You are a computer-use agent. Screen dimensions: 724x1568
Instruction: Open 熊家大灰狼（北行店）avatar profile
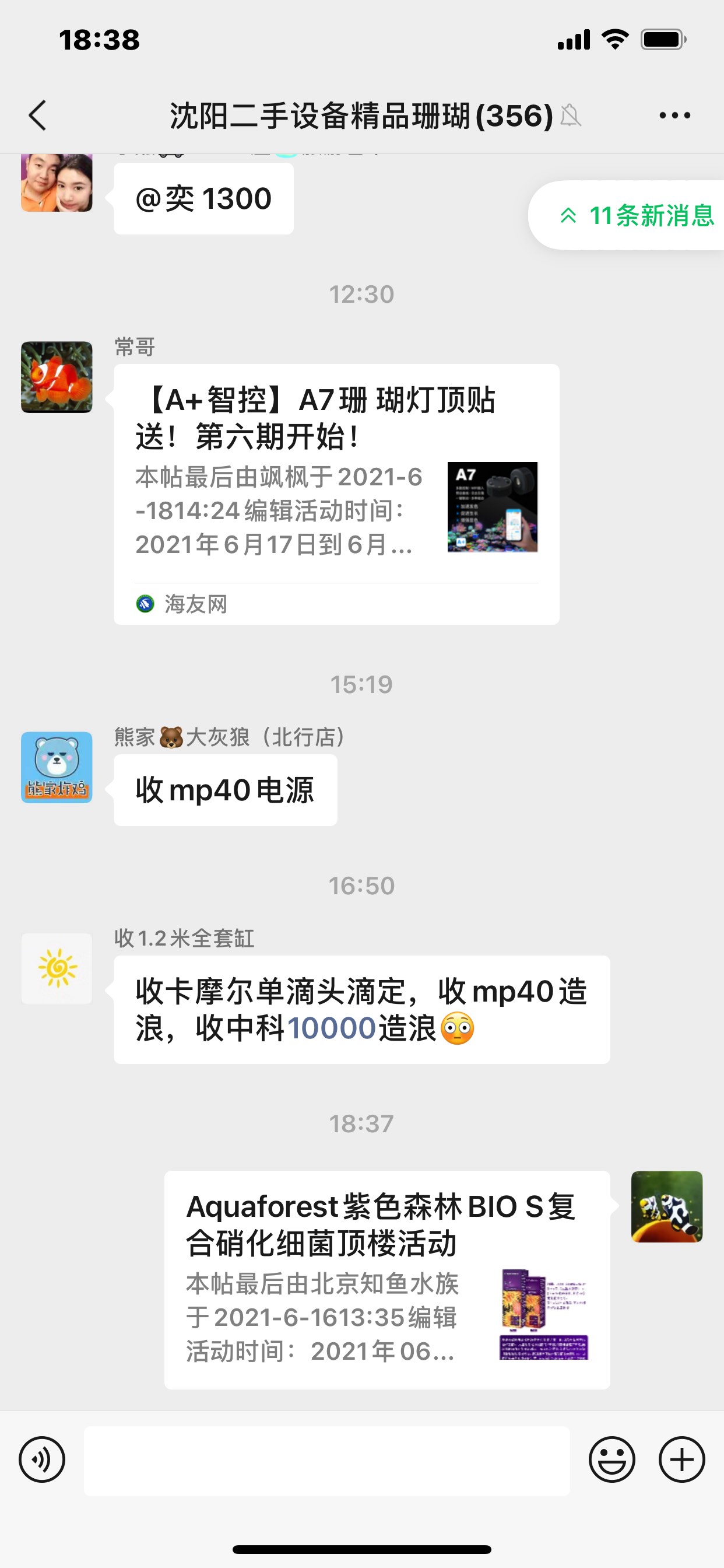pos(57,767)
